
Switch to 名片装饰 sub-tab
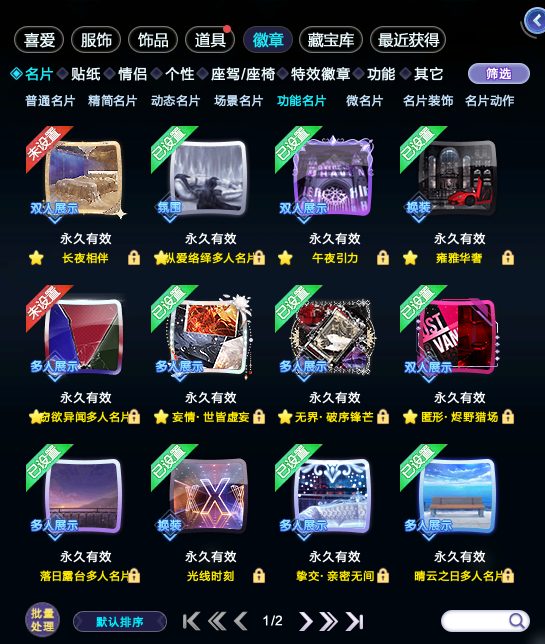click(x=428, y=101)
